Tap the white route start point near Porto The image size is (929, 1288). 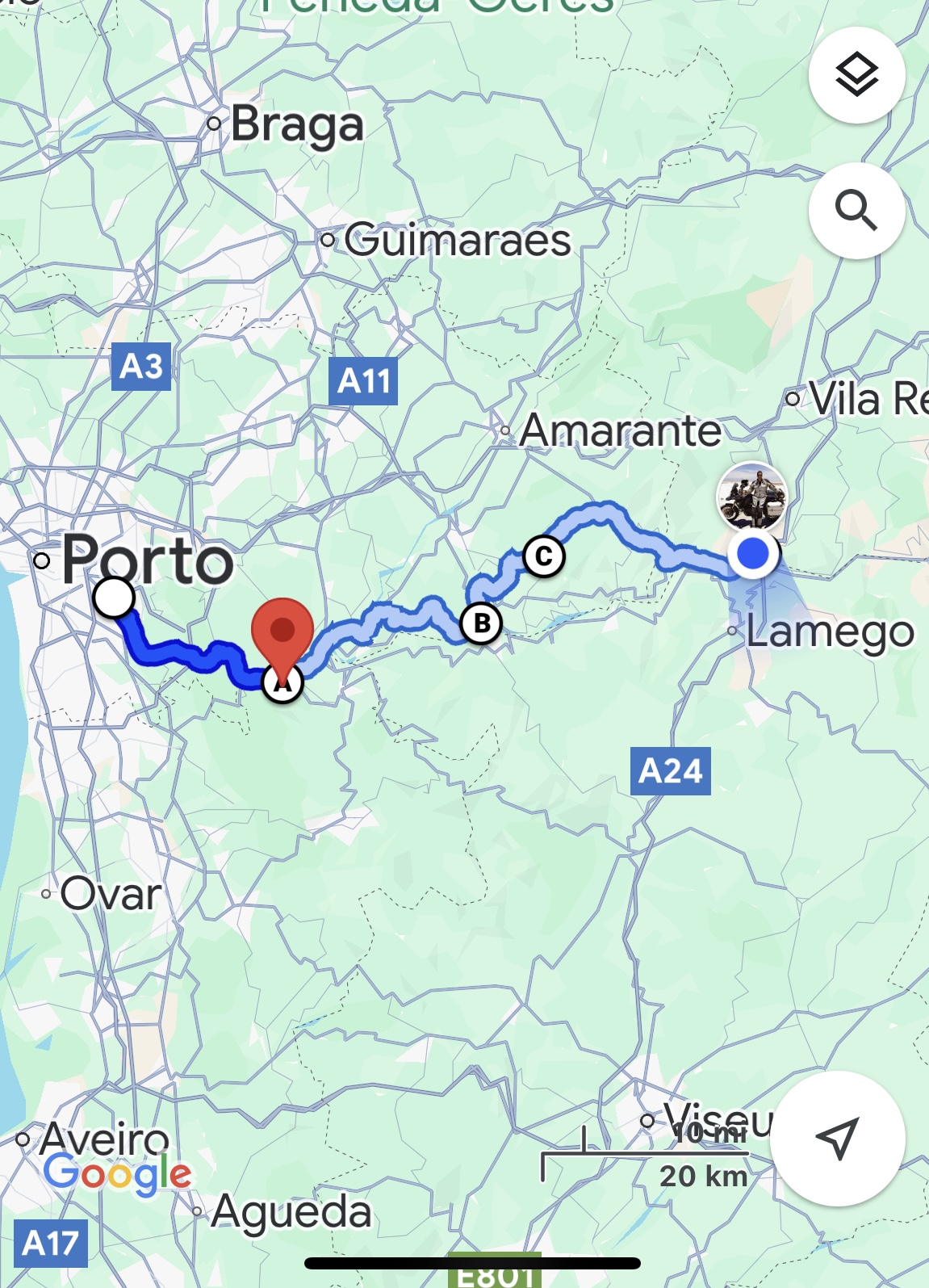(x=114, y=598)
